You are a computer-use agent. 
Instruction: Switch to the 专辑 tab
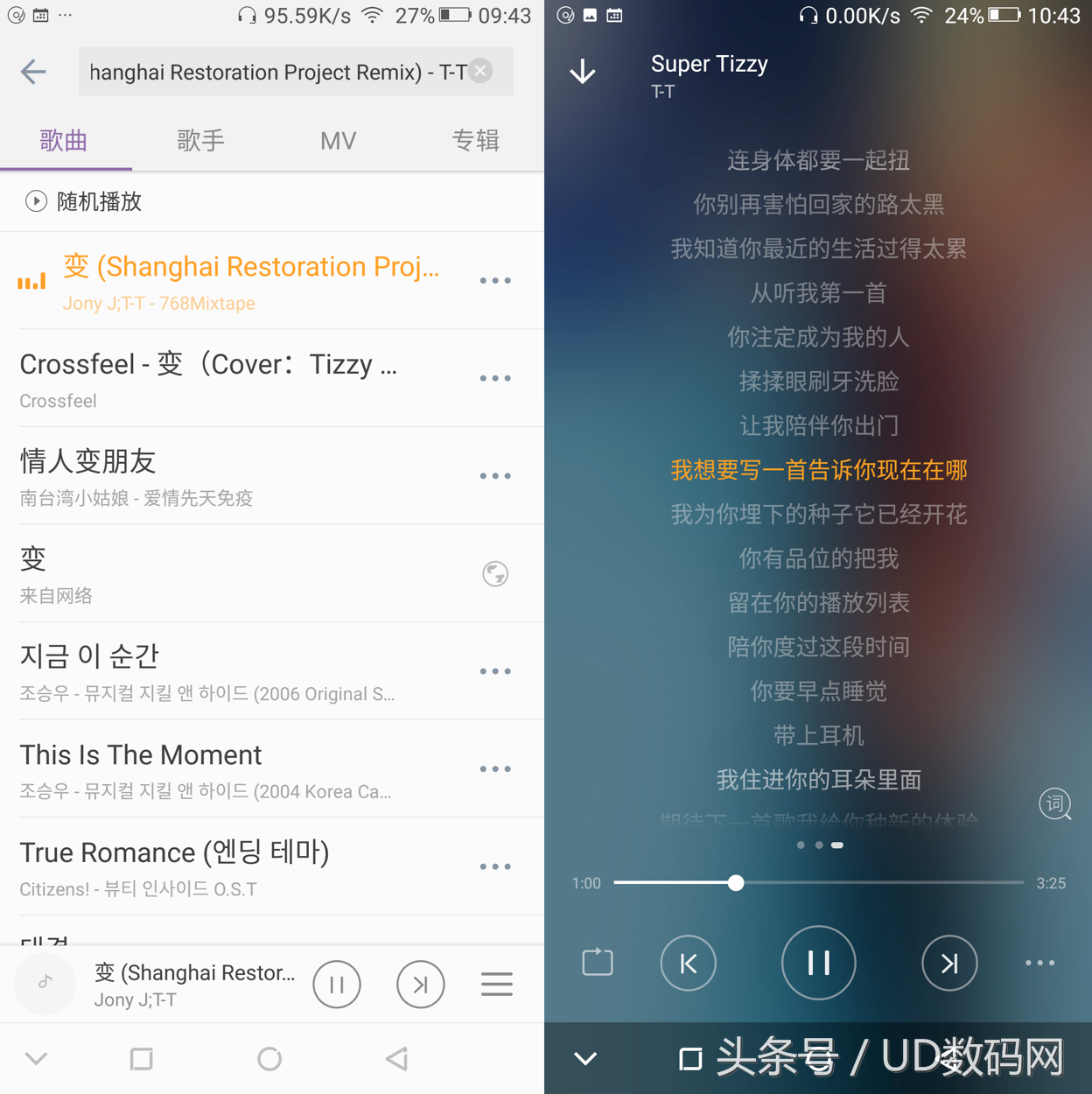click(x=475, y=140)
